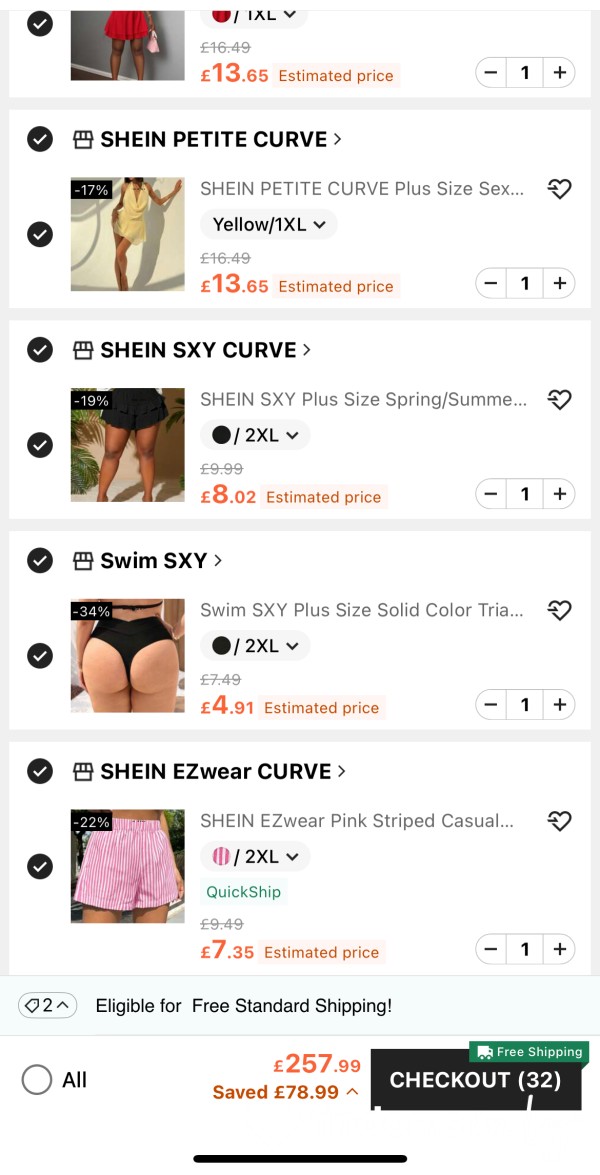Deselect the Pink Striped Casual item checkbox

tap(40, 867)
